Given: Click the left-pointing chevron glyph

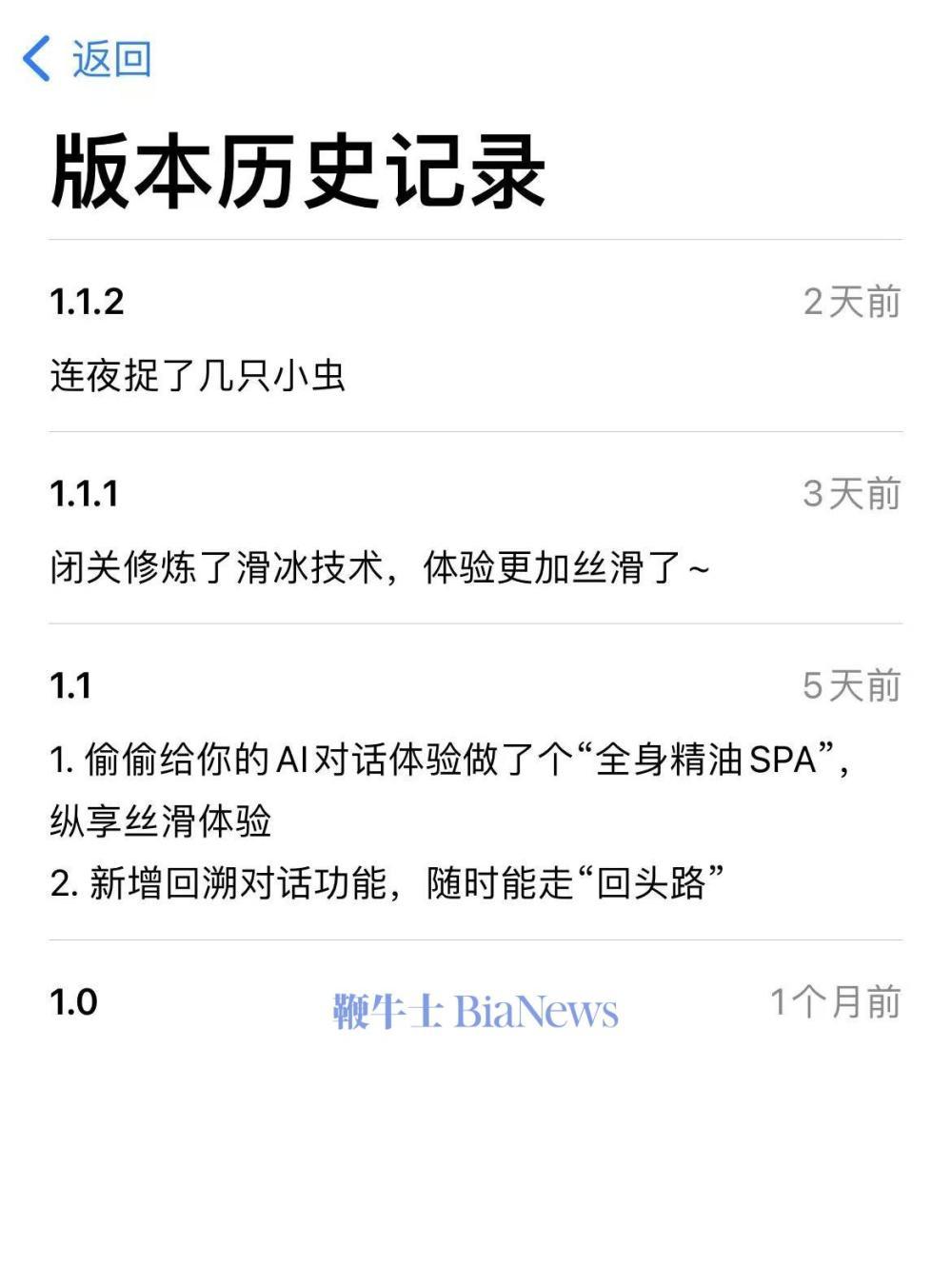Looking at the screenshot, I should (x=36, y=59).
